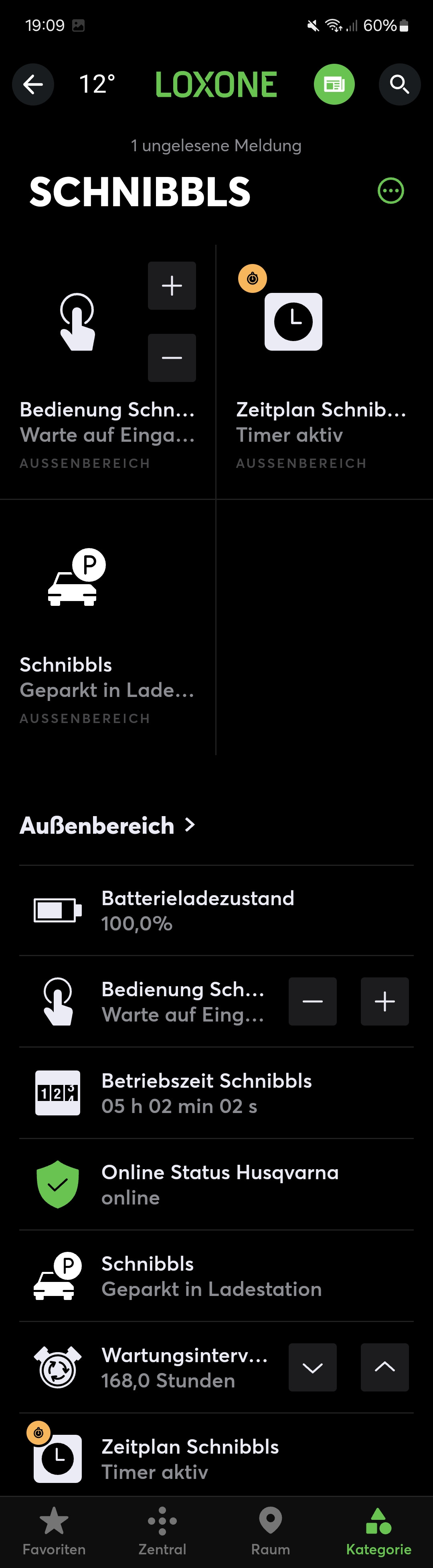Open the Zeitplan Schnibbls list row

pos(216,1458)
